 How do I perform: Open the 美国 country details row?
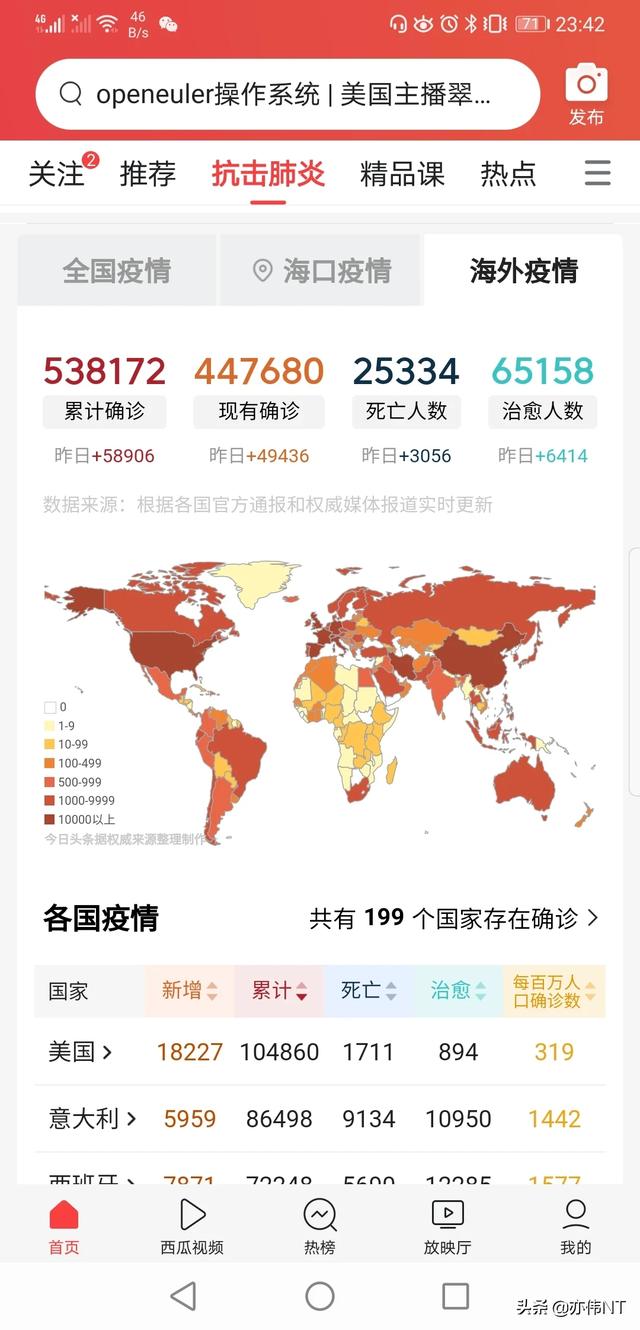pos(81,1052)
